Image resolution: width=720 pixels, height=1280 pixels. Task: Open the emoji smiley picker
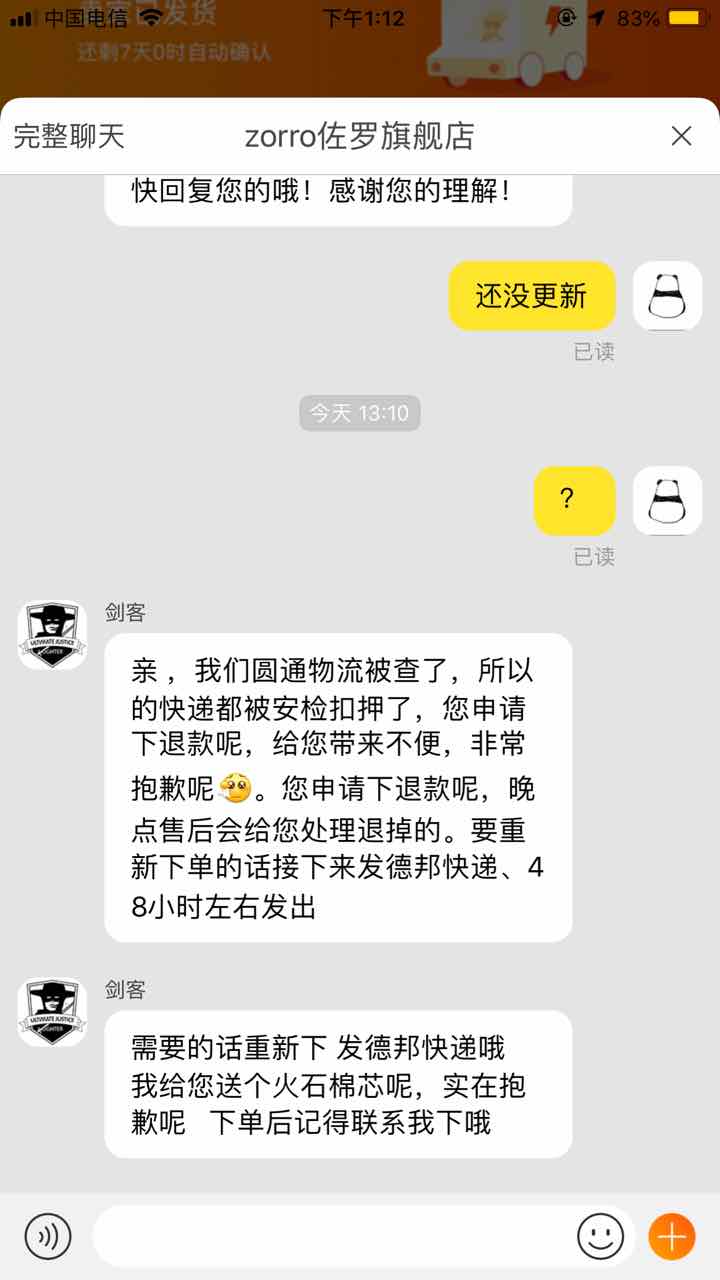click(x=600, y=1236)
